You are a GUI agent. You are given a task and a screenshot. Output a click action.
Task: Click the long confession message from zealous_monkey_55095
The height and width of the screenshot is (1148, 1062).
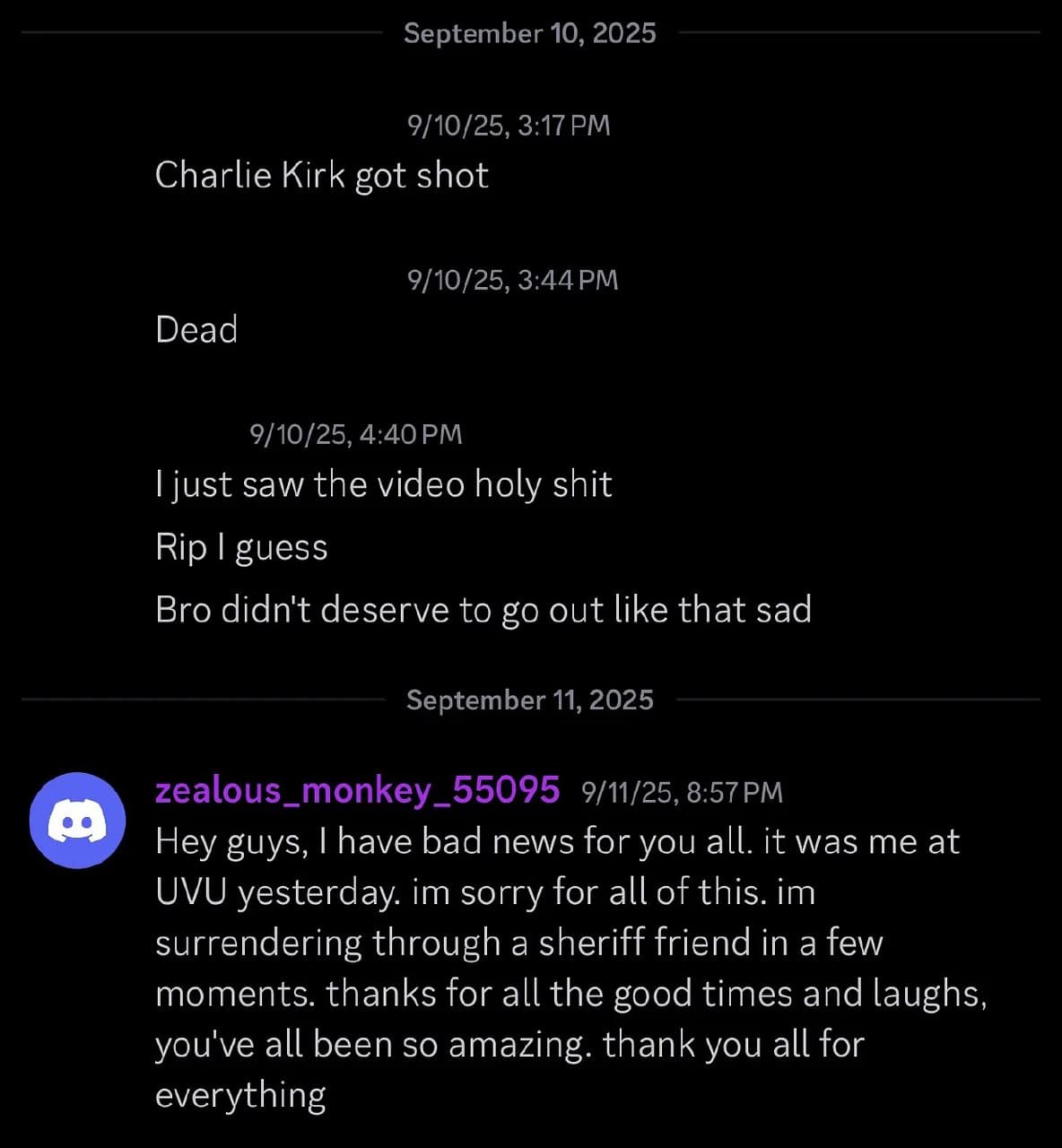(556, 967)
